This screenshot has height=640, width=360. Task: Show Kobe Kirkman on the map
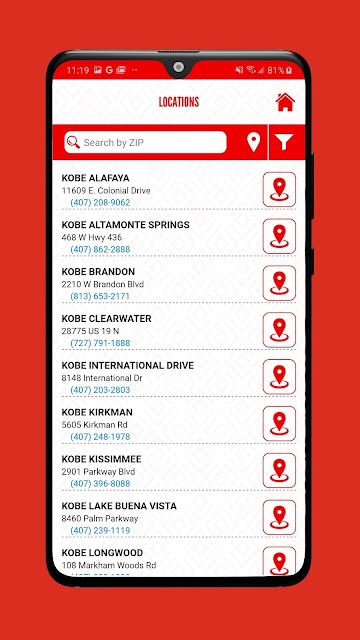pos(279,424)
